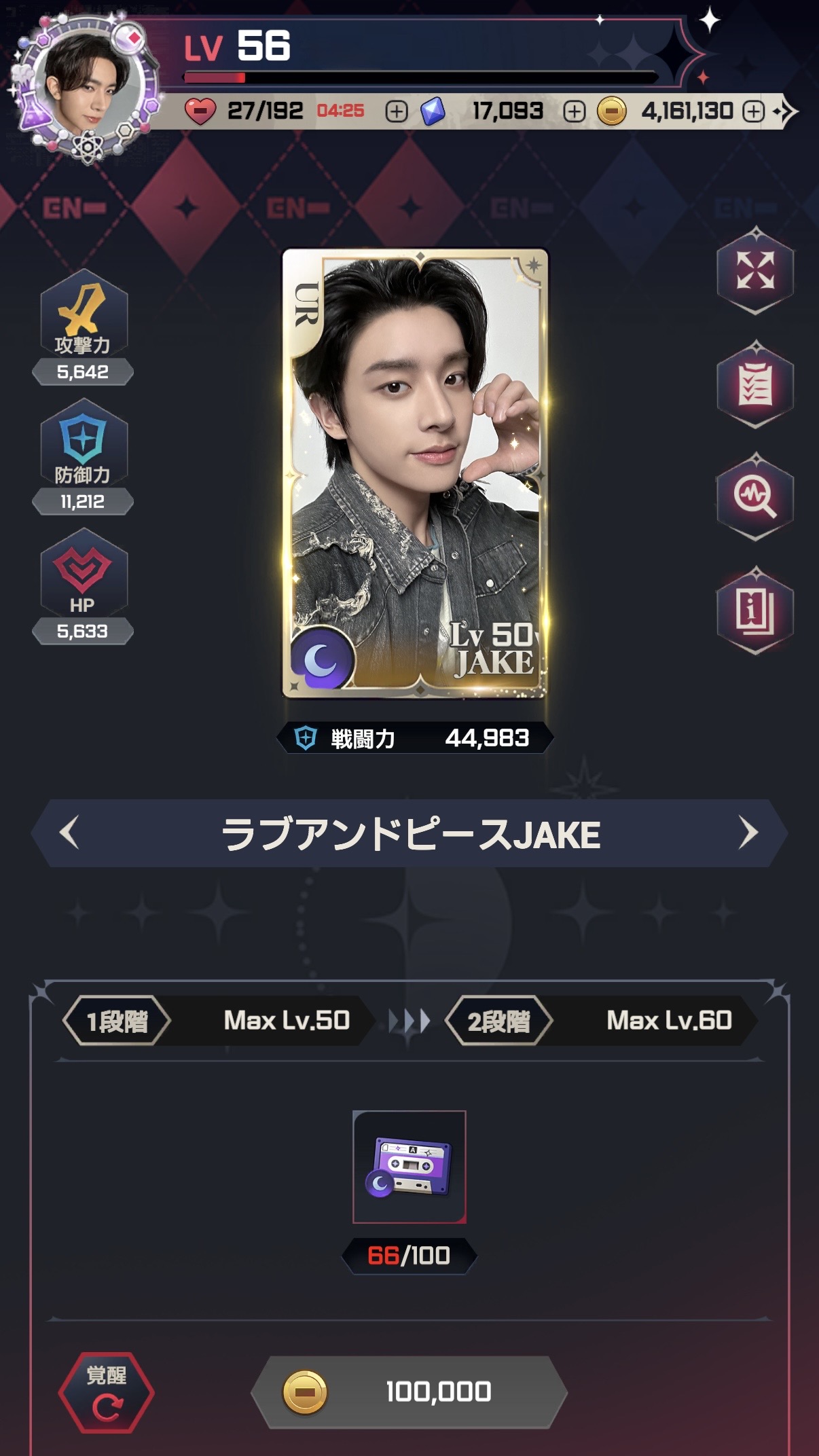Open the stats analysis magnifier icon
The height and width of the screenshot is (1456, 819).
click(x=754, y=497)
